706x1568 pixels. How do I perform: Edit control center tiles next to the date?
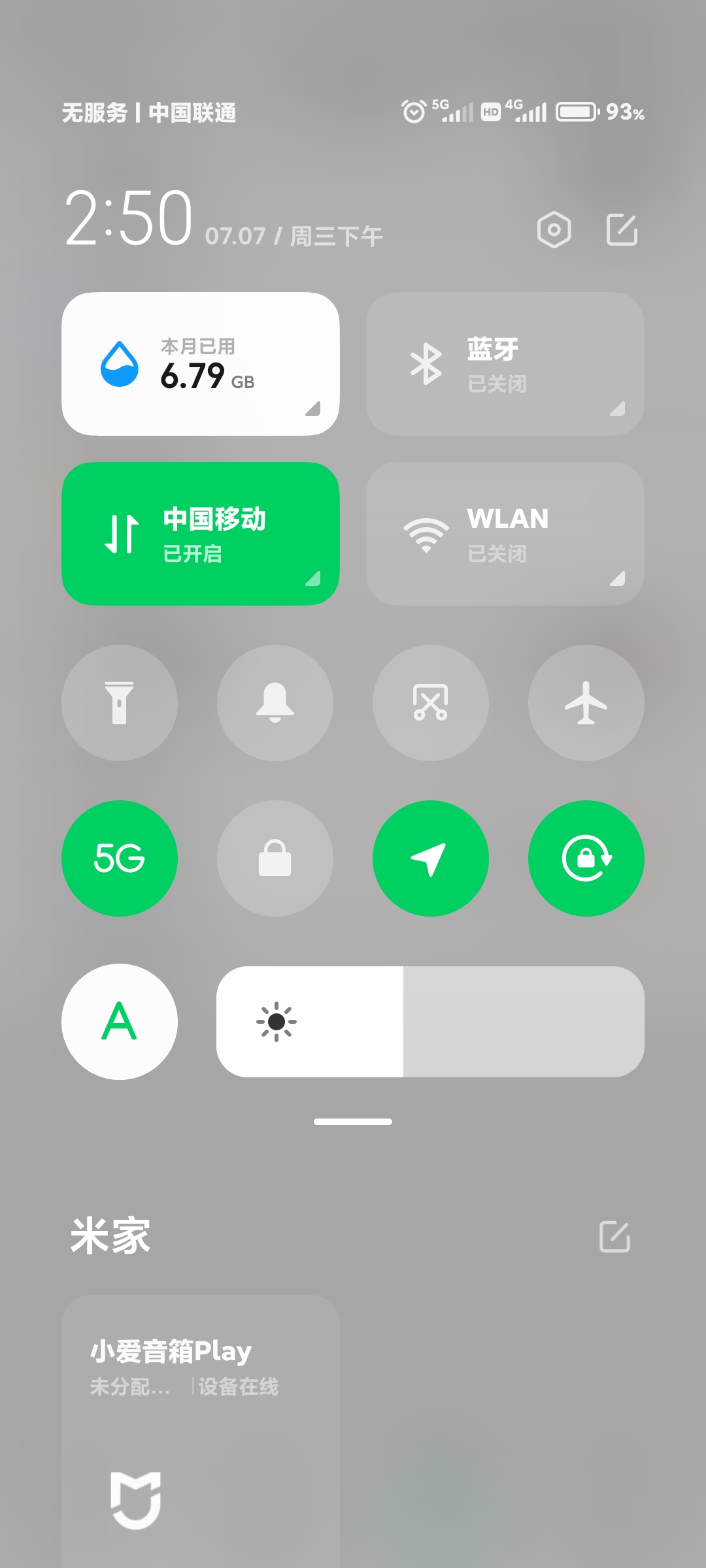pyautogui.click(x=622, y=229)
